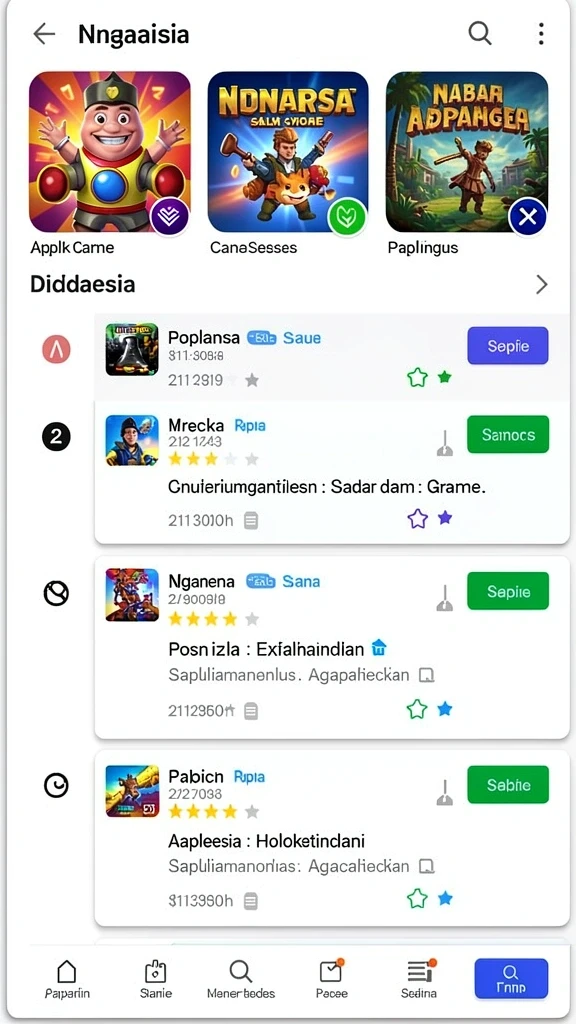Switch to the Sedina tab

[x=419, y=980]
